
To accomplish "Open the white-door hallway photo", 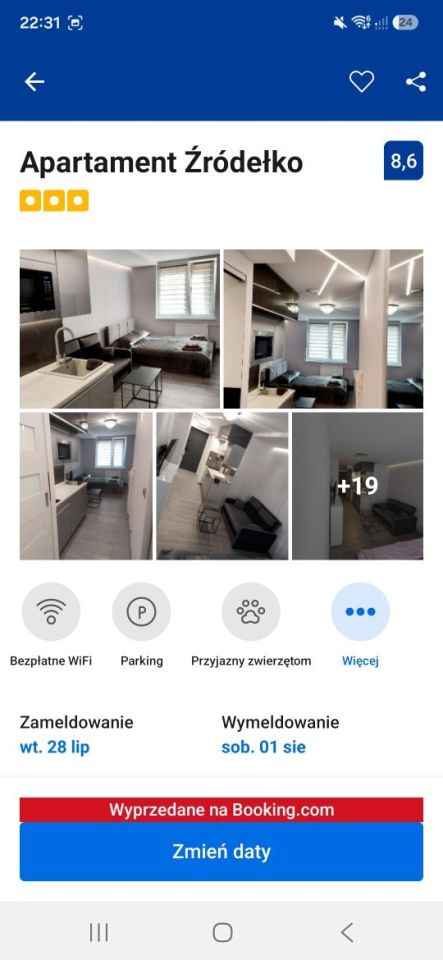I will 86,486.
